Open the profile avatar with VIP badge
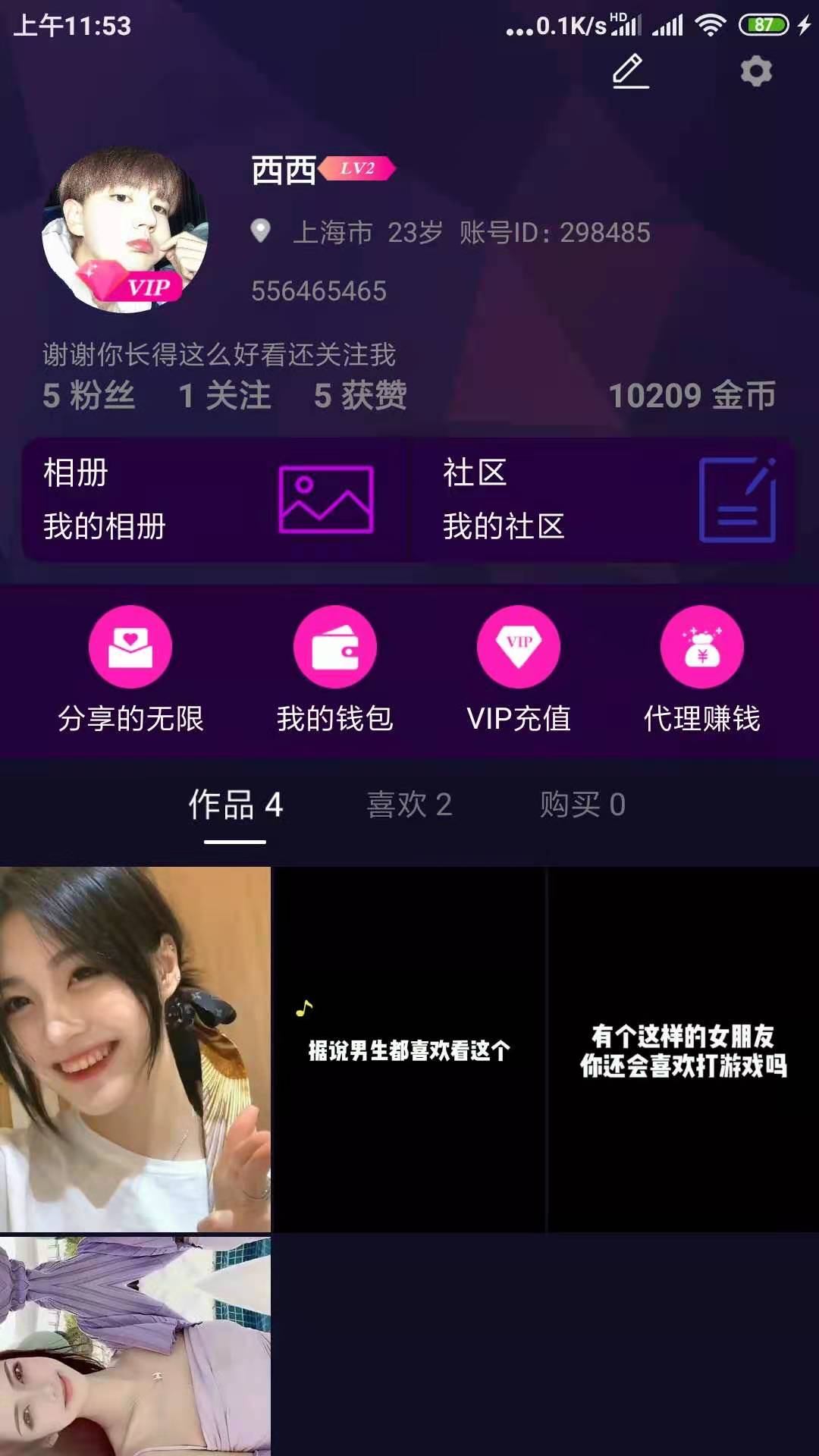 tap(125, 230)
